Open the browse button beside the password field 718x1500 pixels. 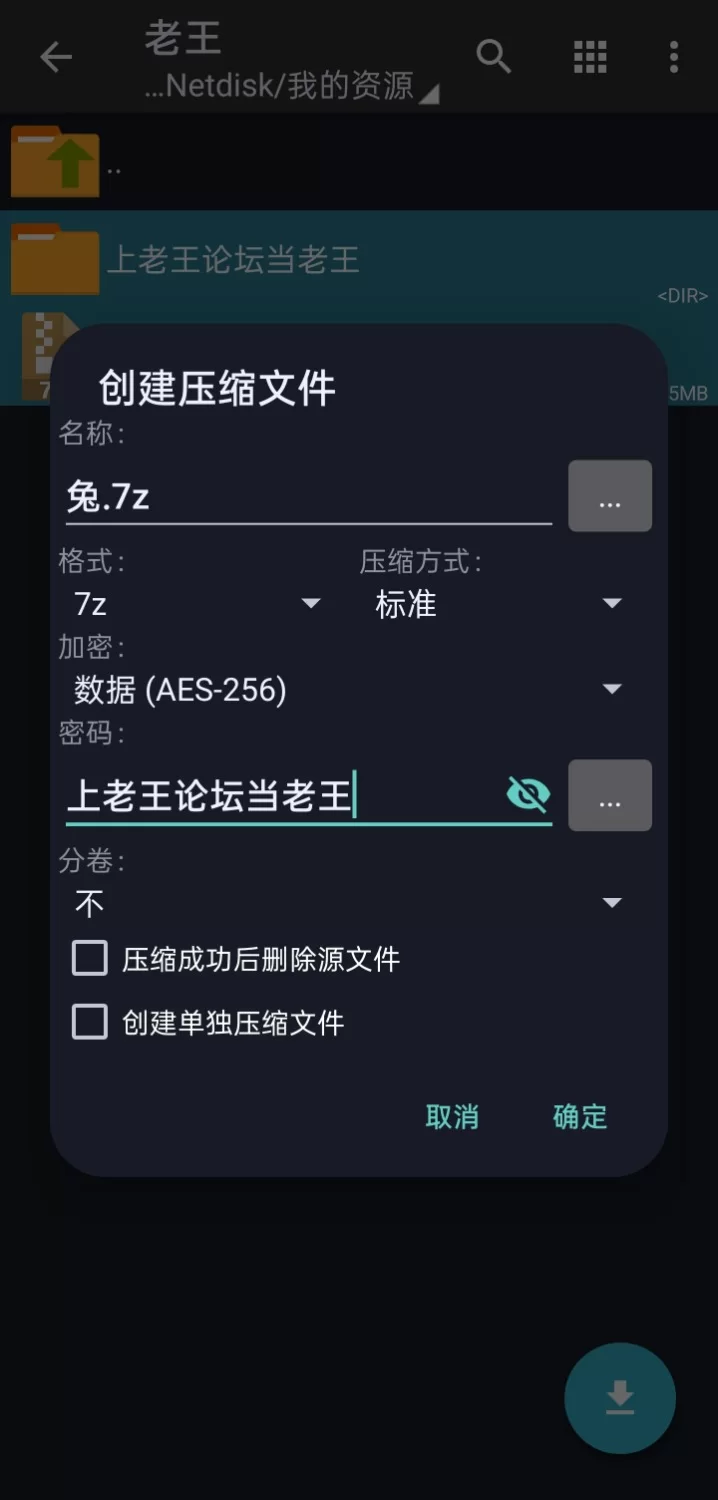[610, 796]
